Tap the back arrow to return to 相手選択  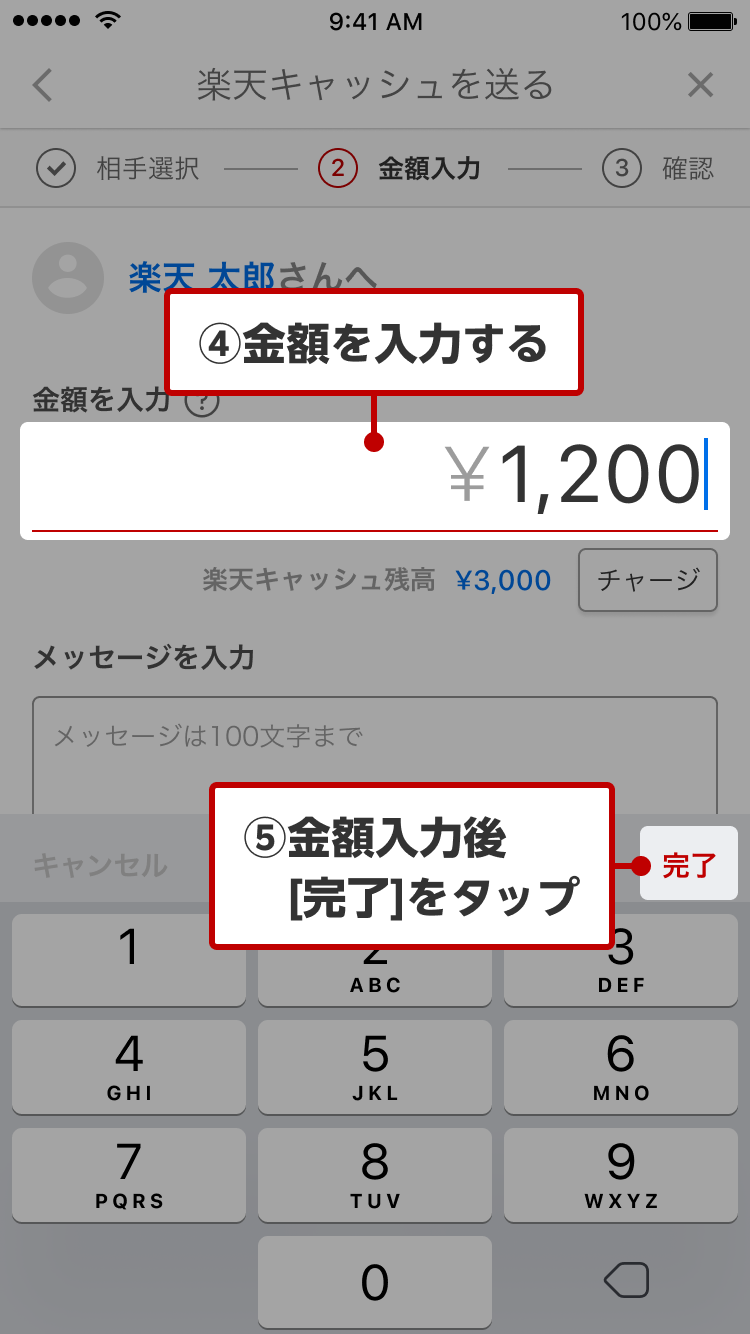[42, 86]
